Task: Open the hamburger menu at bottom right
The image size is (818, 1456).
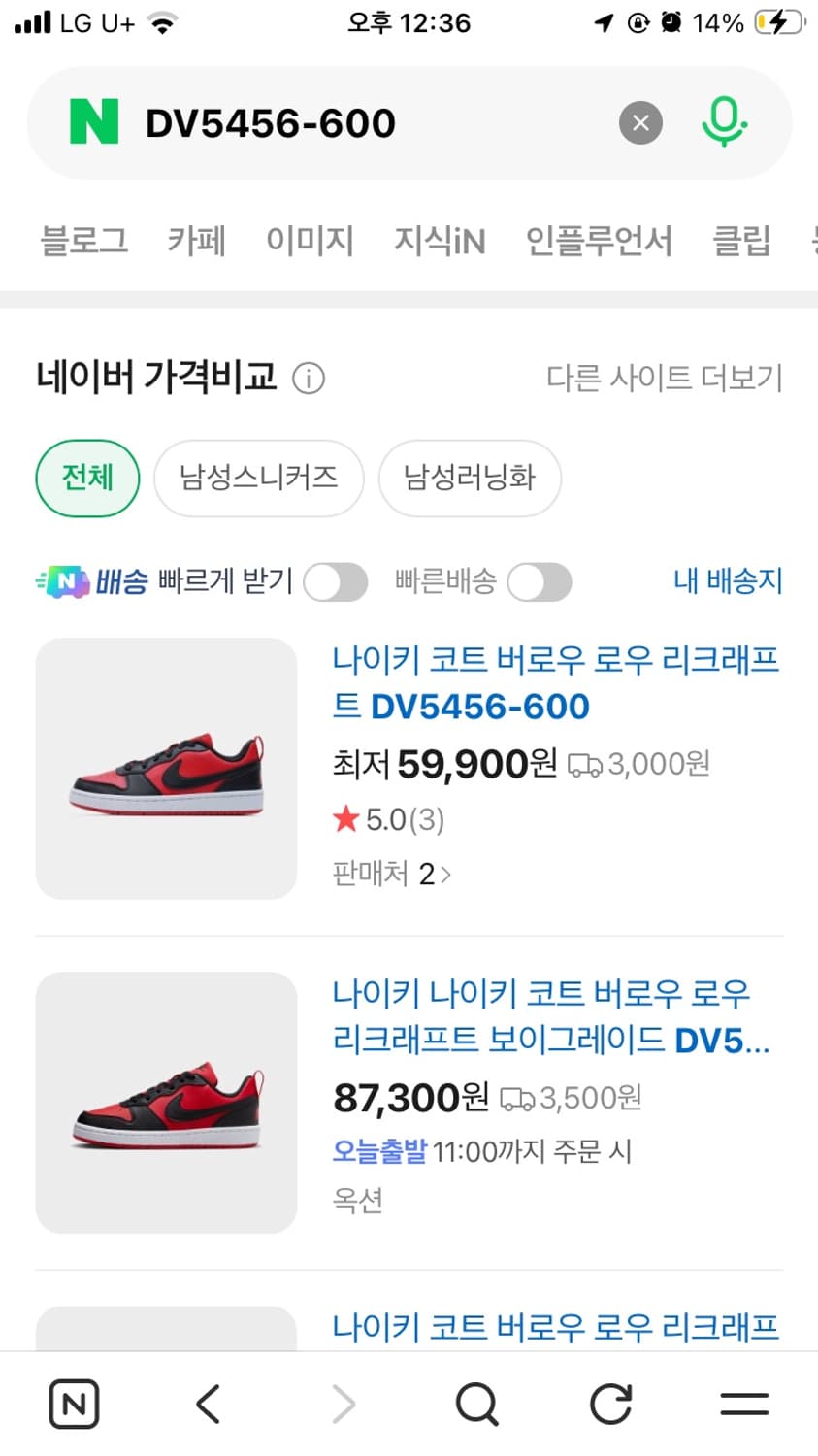Action: point(743,1404)
